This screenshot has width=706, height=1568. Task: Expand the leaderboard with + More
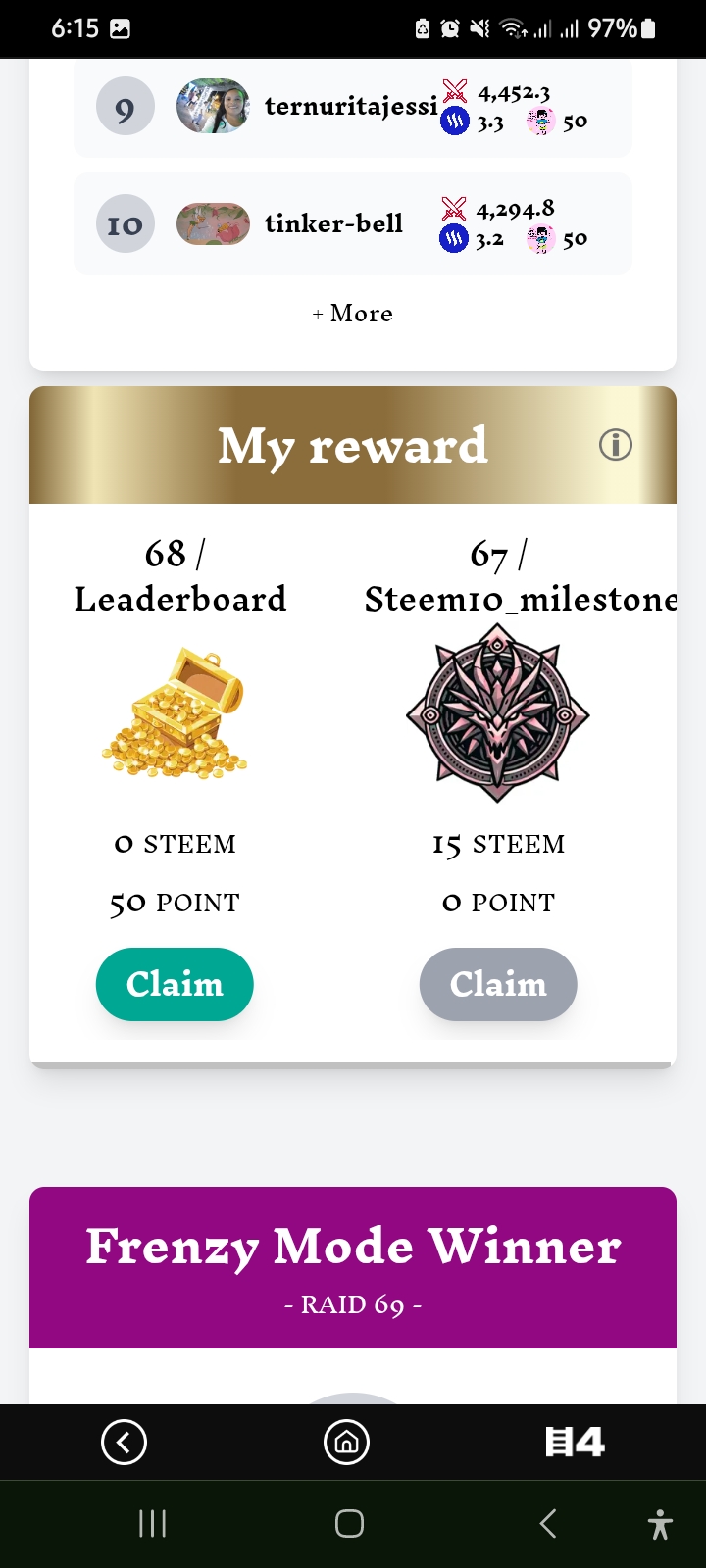(353, 314)
